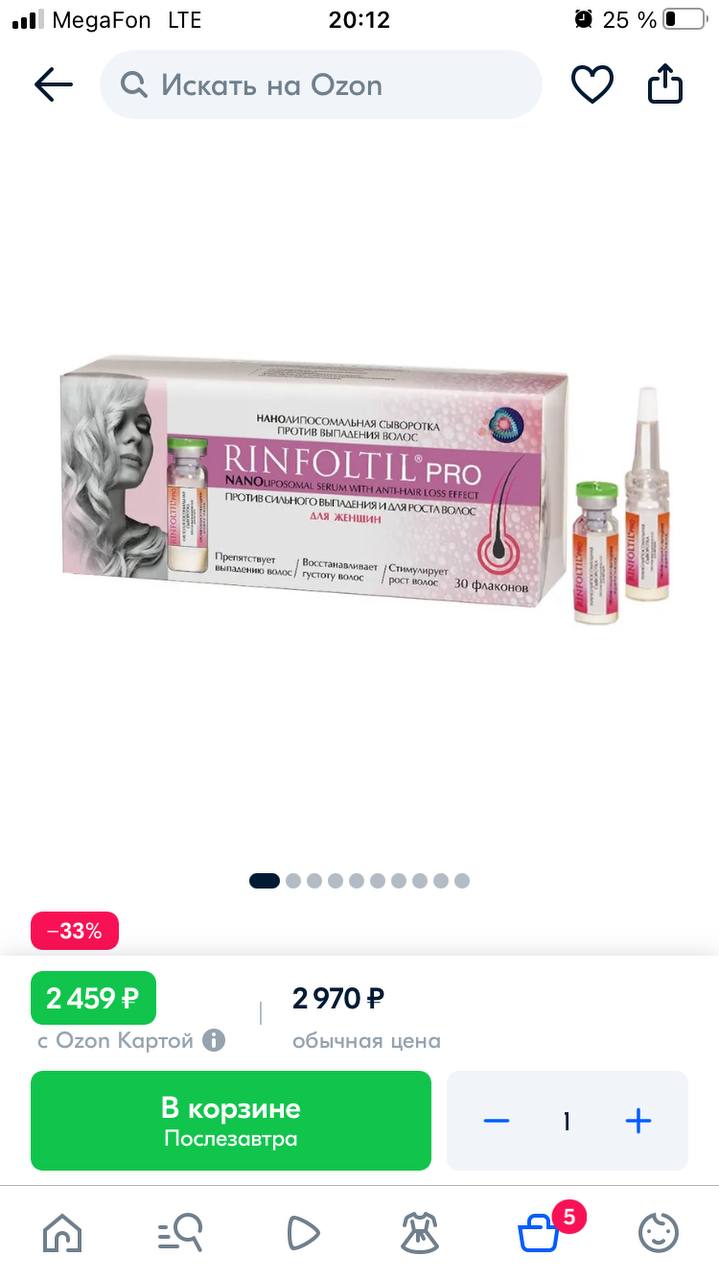Share this product

pyautogui.click(x=665, y=85)
